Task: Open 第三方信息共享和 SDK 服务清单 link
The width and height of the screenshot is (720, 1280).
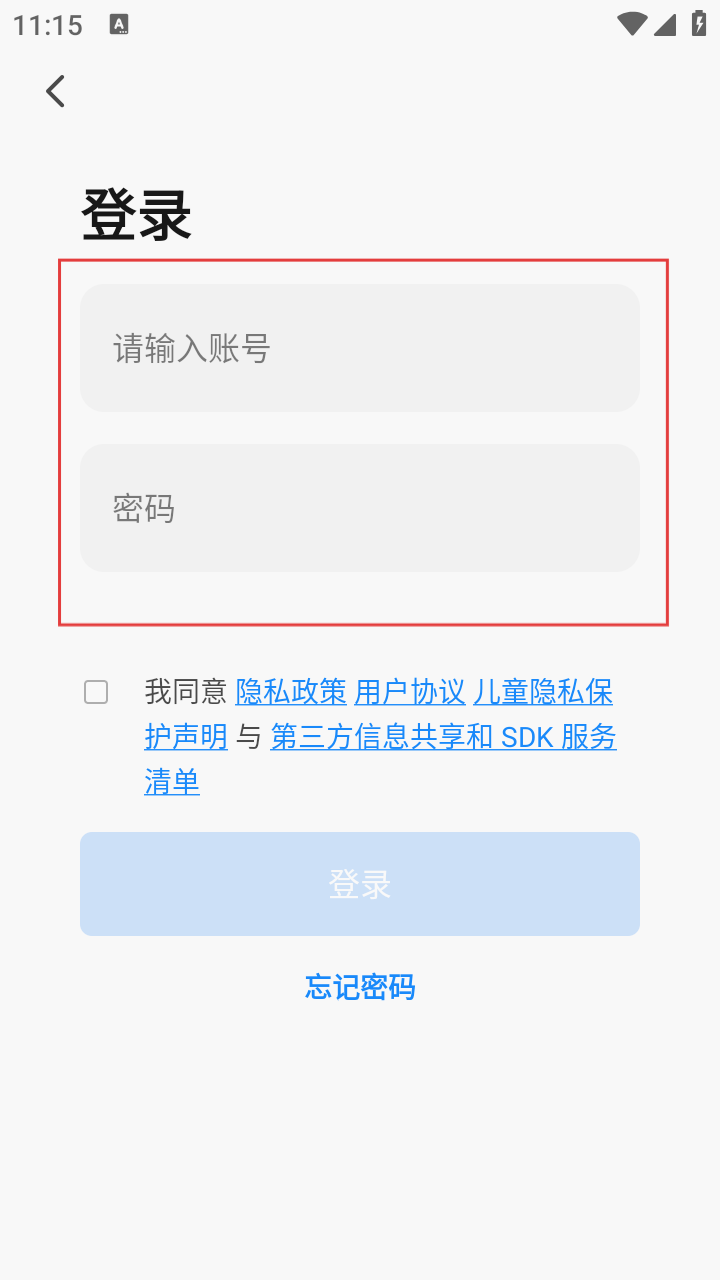Action: pyautogui.click(x=443, y=738)
